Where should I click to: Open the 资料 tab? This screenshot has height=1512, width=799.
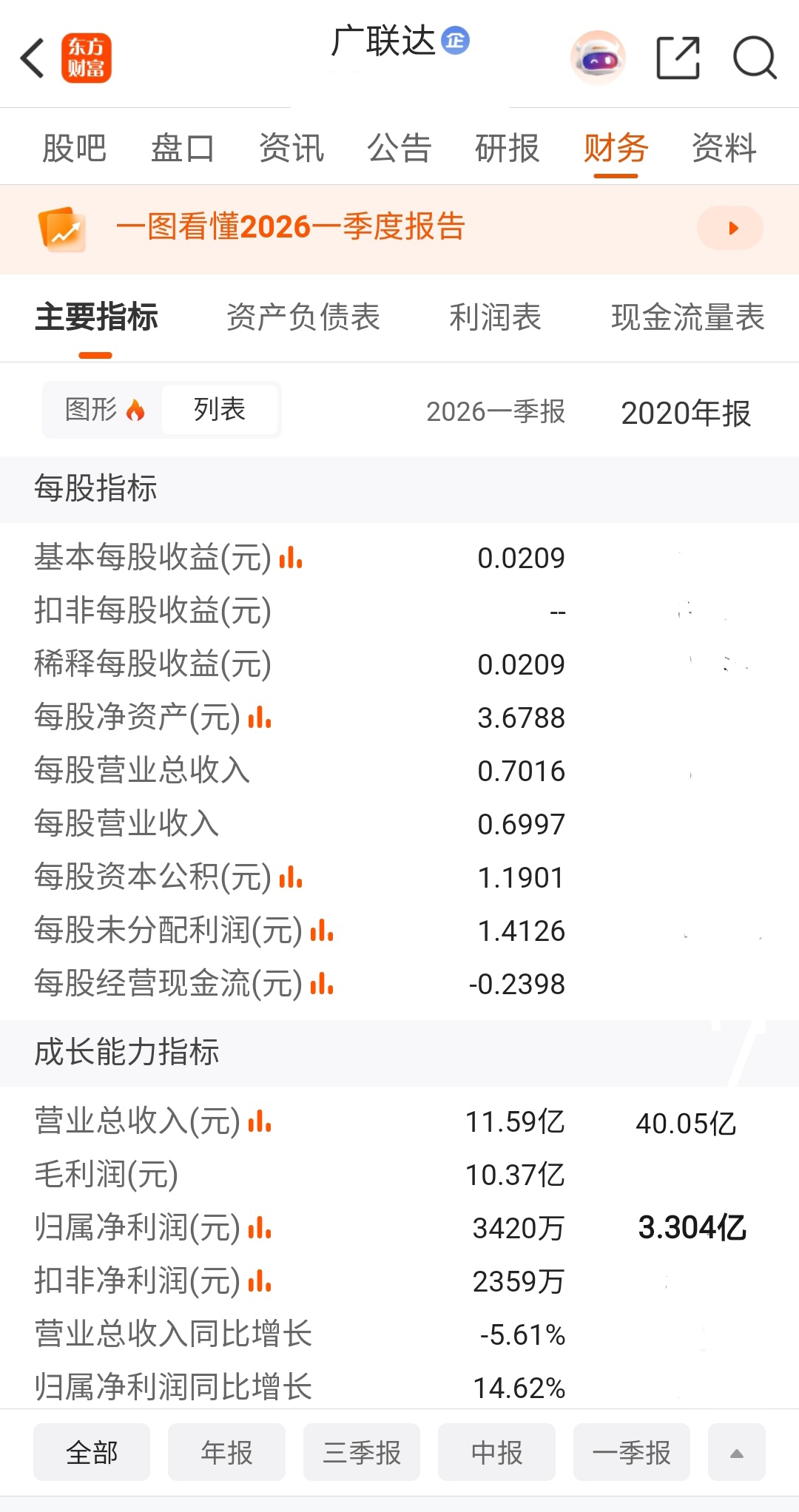pos(724,148)
